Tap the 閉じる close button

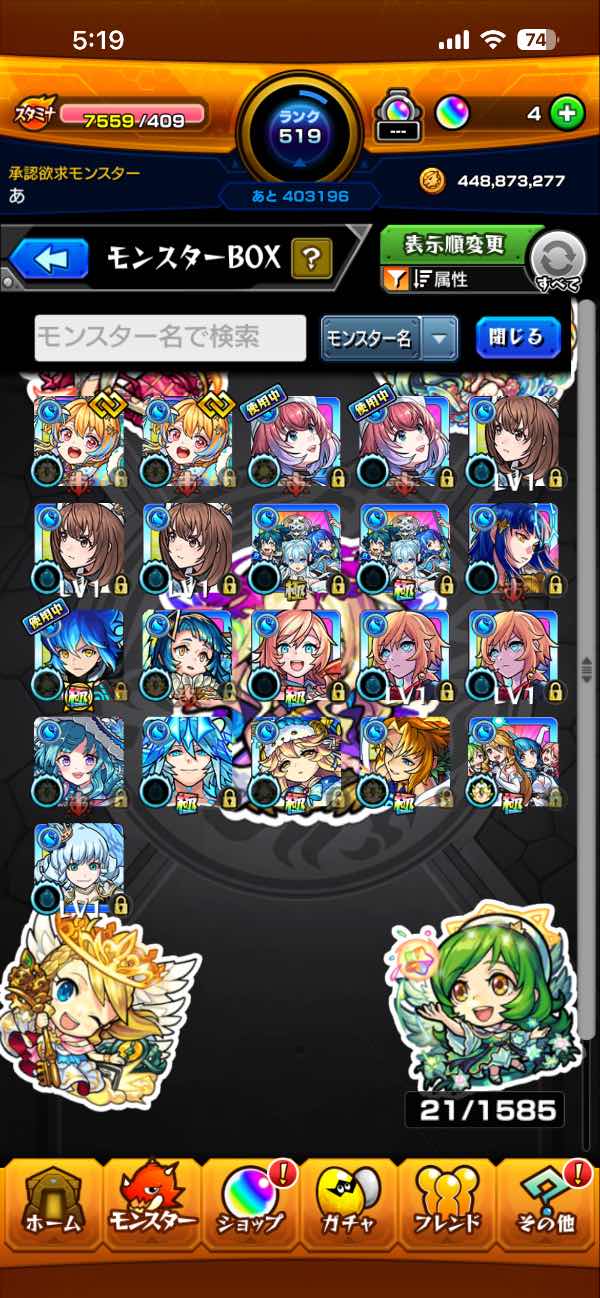click(x=517, y=337)
